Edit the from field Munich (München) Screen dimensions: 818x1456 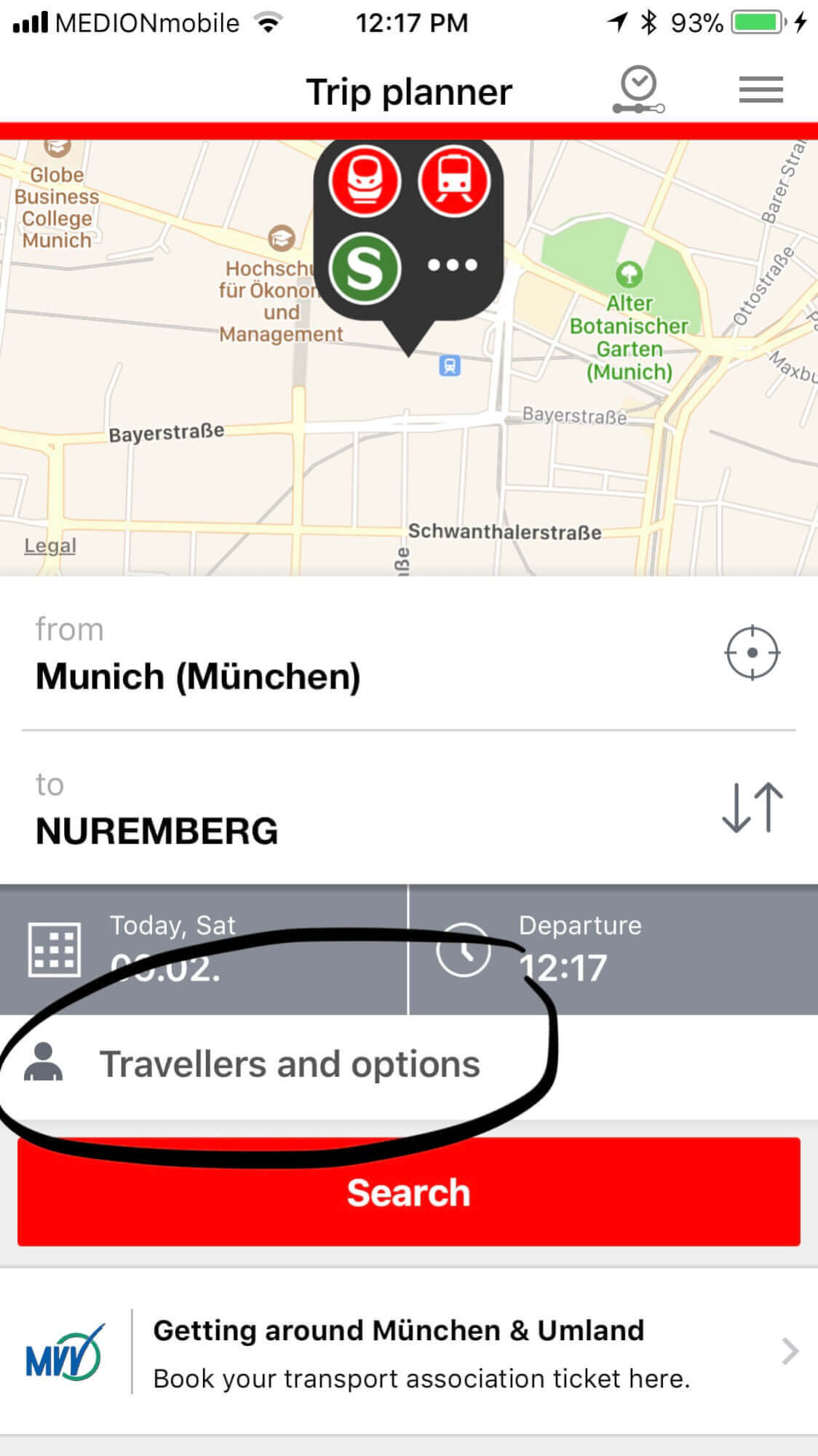(198, 676)
